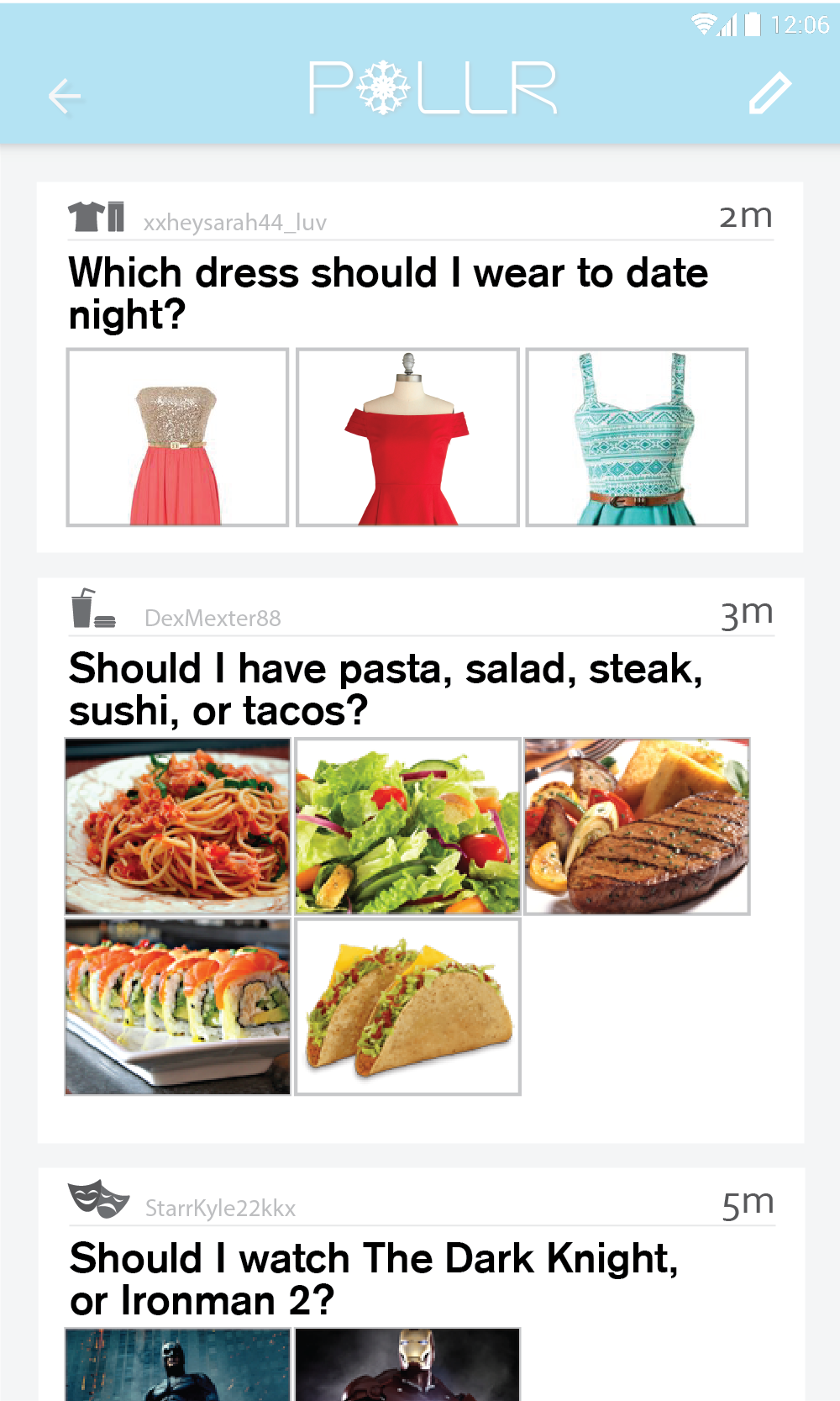View DexMexter88's profile
This screenshot has width=840, height=1401.
coord(213,619)
